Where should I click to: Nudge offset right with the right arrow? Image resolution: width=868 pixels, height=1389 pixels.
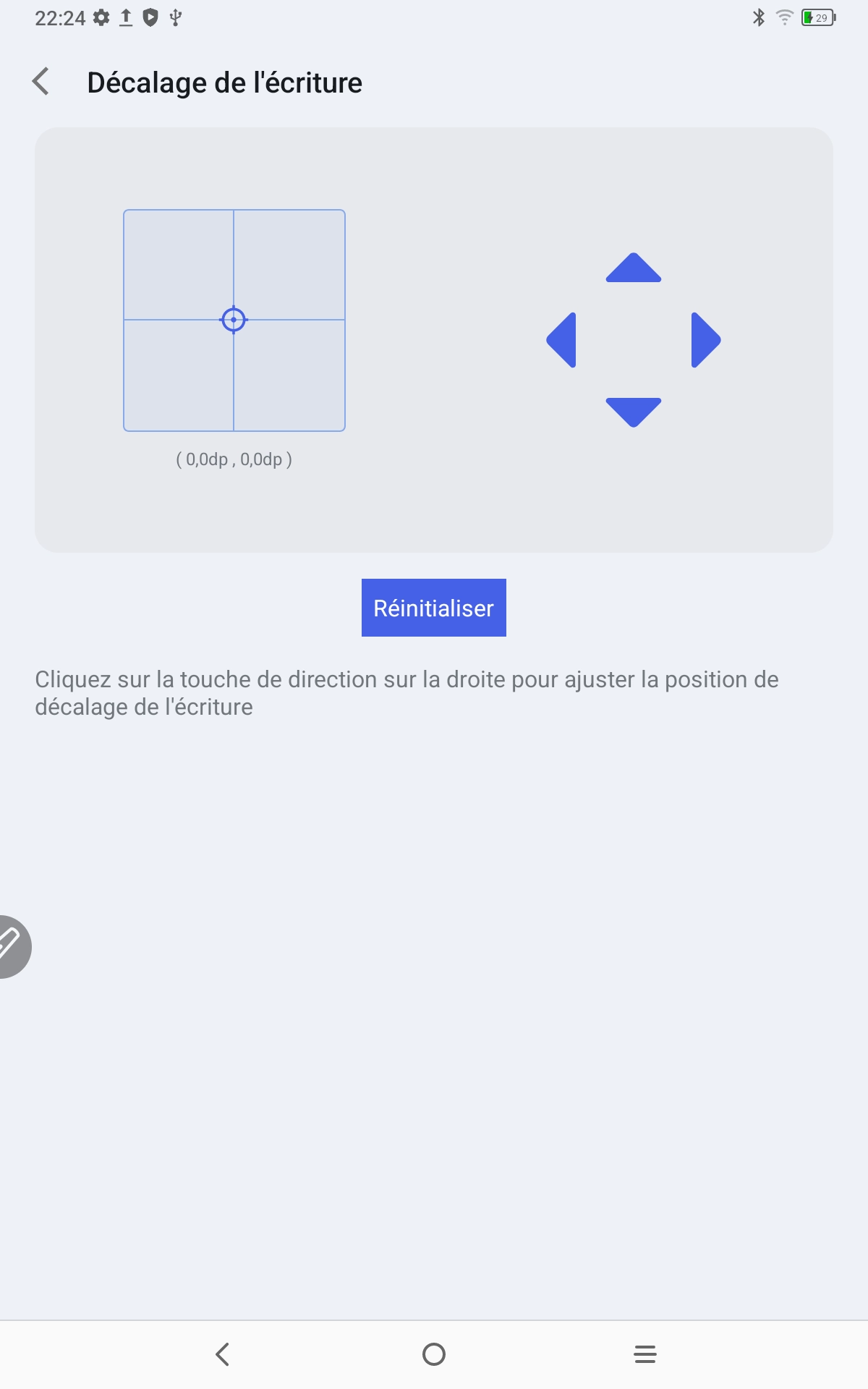point(705,340)
